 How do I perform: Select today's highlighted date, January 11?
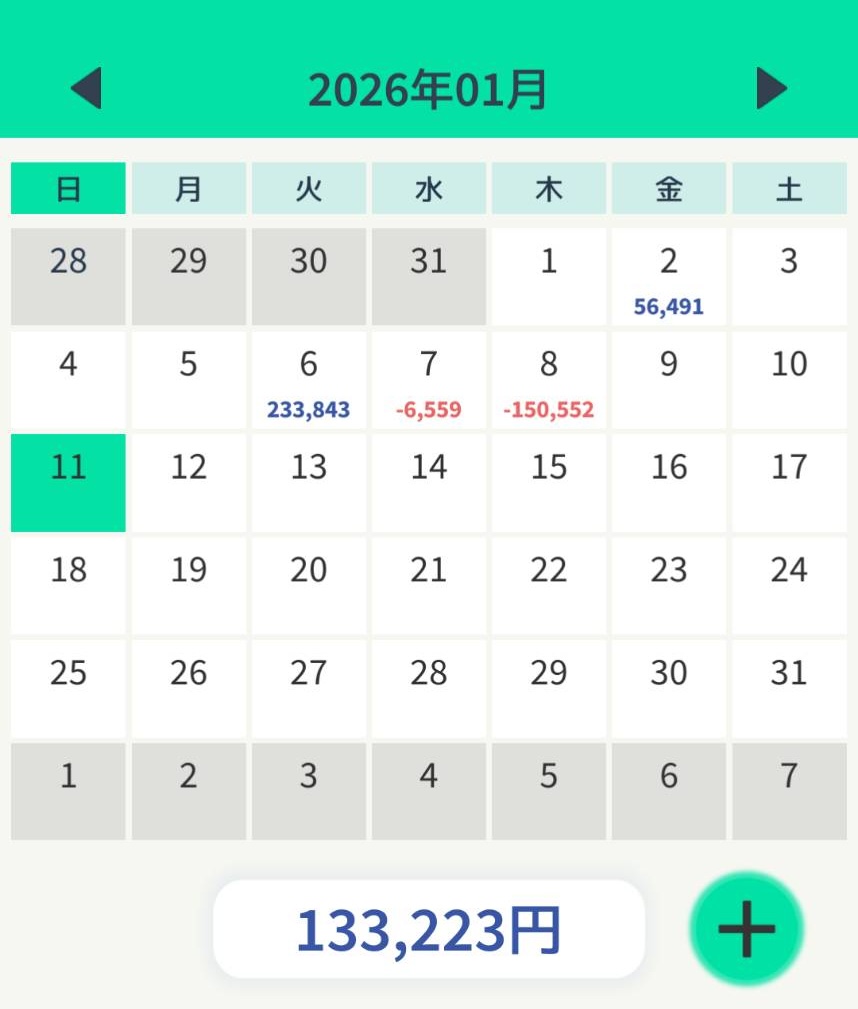click(x=67, y=481)
